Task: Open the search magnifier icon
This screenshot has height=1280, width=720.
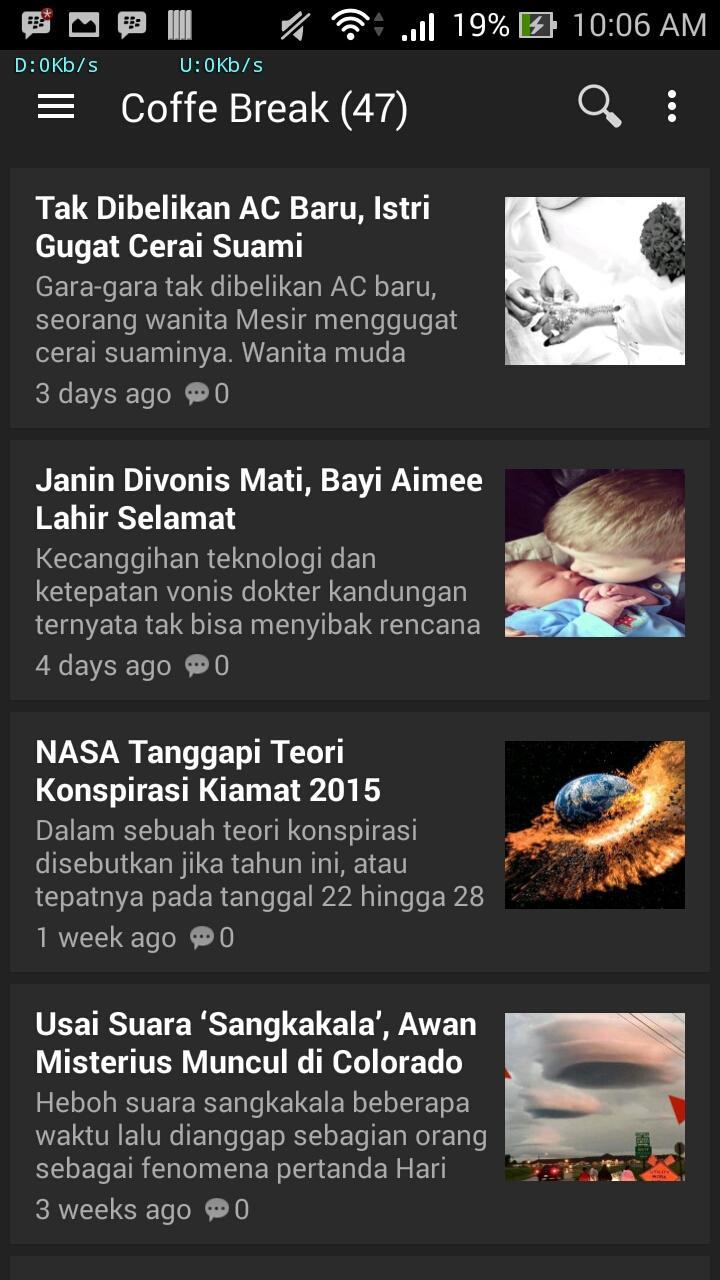Action: point(599,106)
